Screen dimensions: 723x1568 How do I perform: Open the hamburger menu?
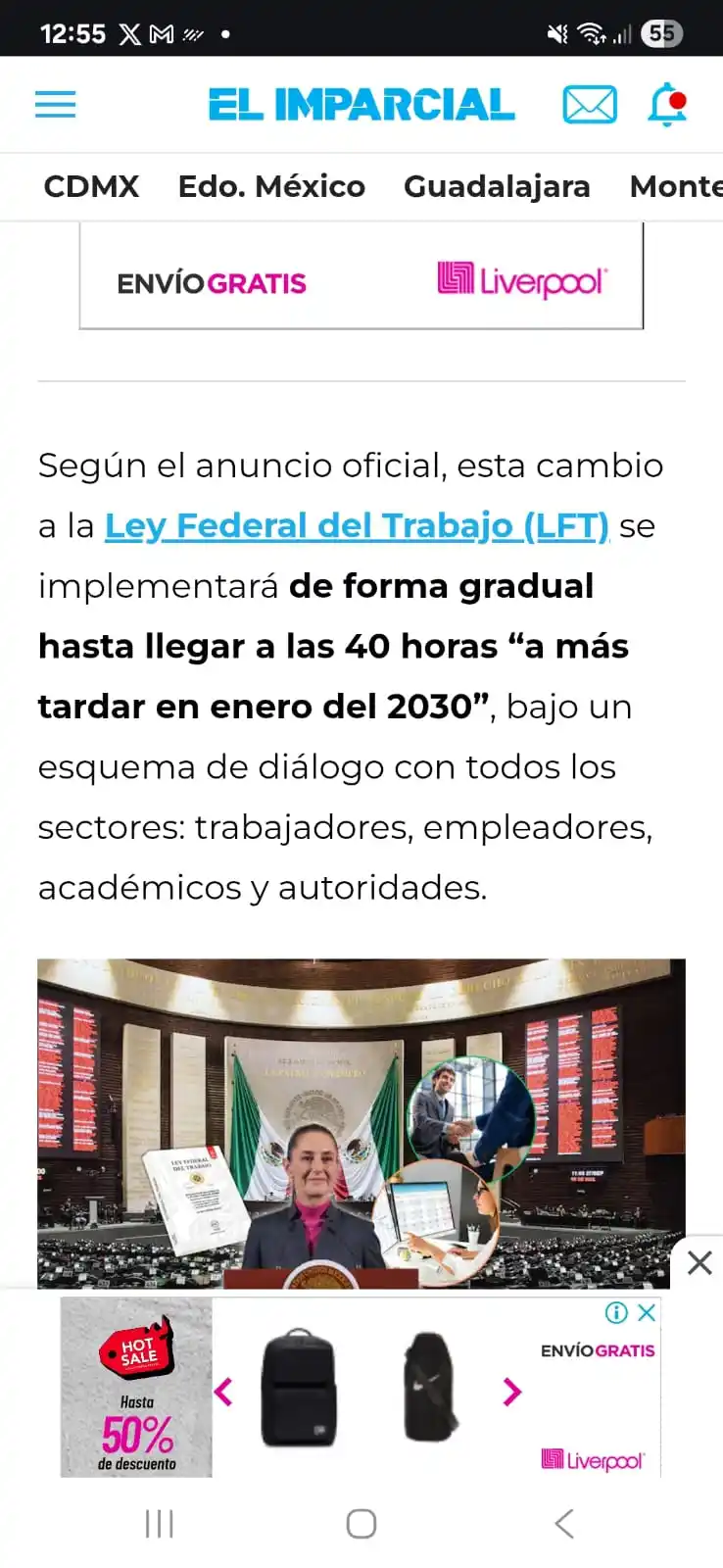point(55,104)
